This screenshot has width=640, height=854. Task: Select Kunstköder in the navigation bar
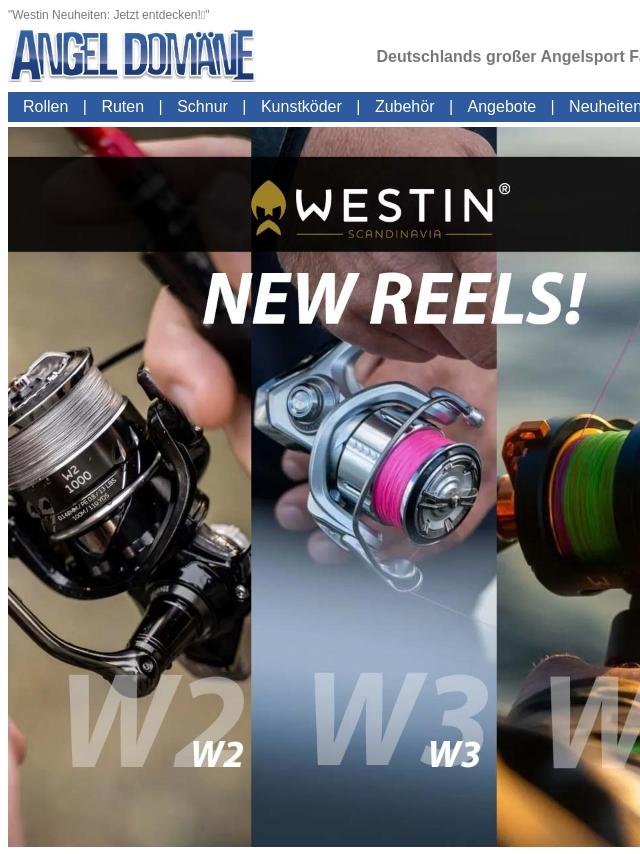[301, 107]
